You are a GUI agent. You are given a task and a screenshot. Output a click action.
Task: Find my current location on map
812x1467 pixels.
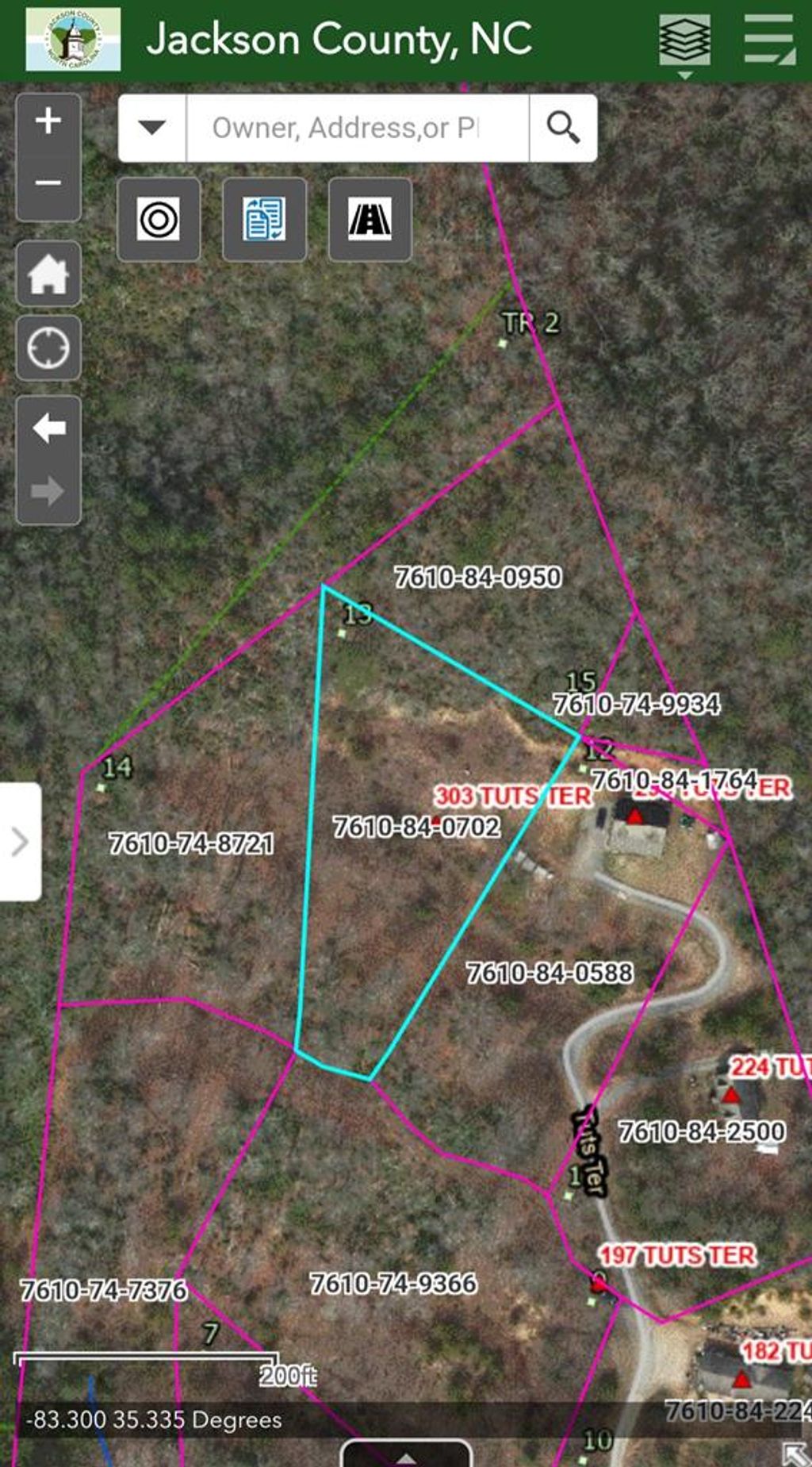click(48, 348)
